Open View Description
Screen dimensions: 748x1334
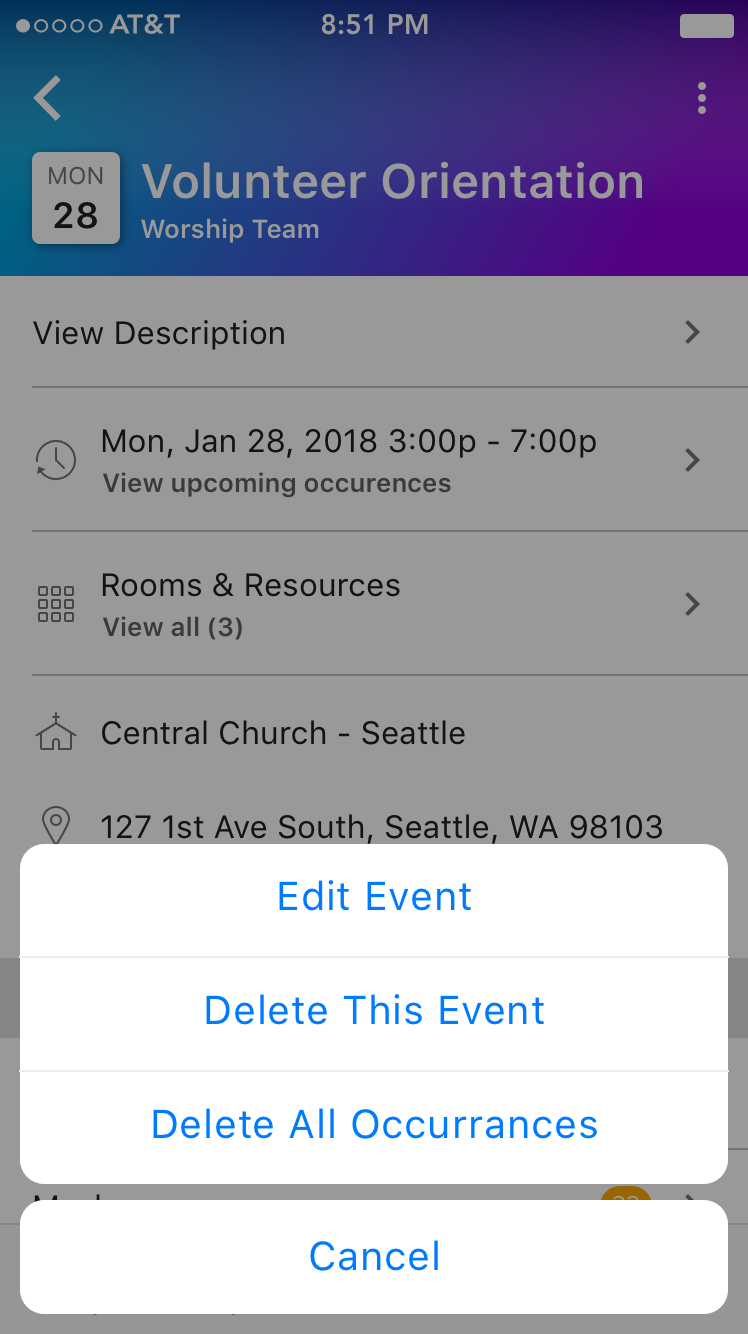tap(159, 333)
